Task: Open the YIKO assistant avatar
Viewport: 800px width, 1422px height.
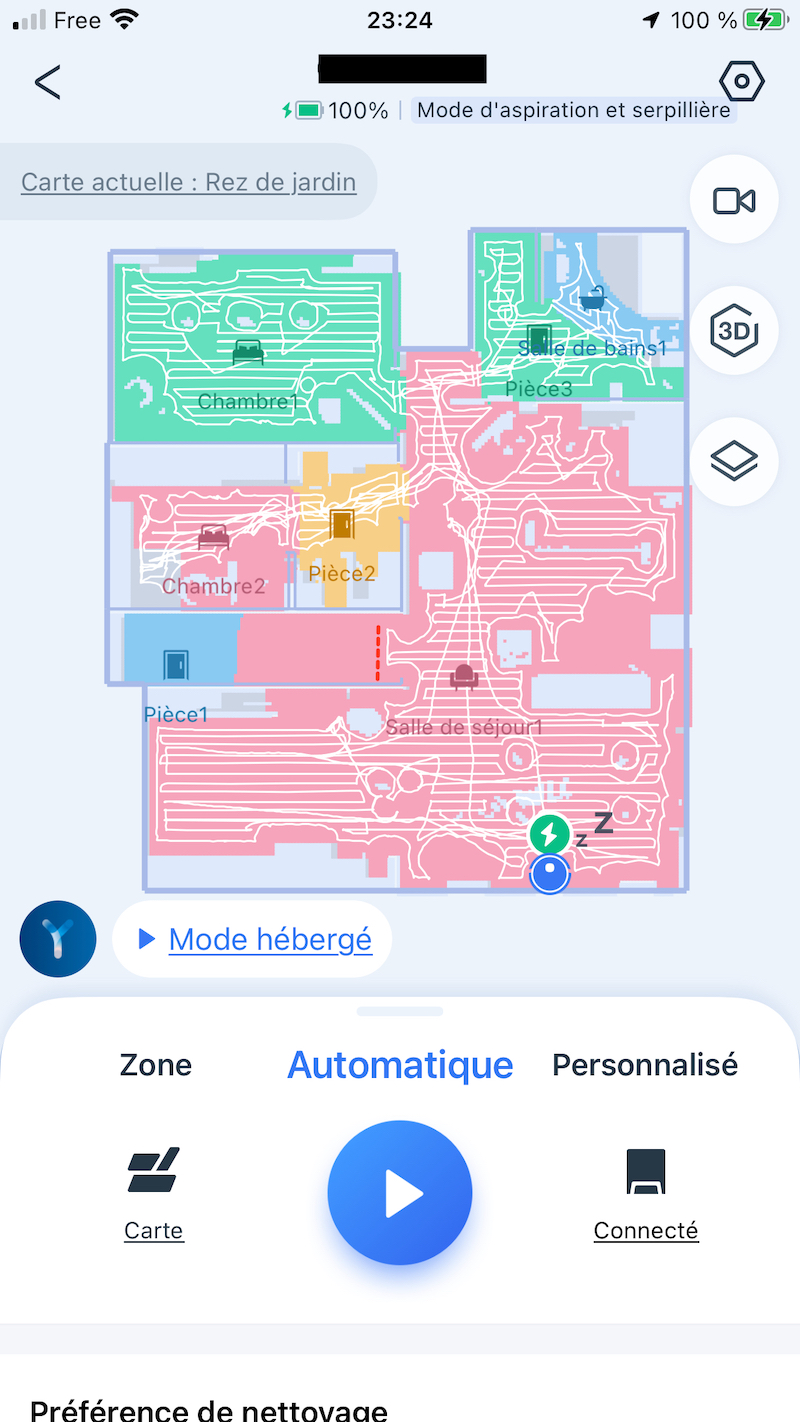Action: point(58,939)
